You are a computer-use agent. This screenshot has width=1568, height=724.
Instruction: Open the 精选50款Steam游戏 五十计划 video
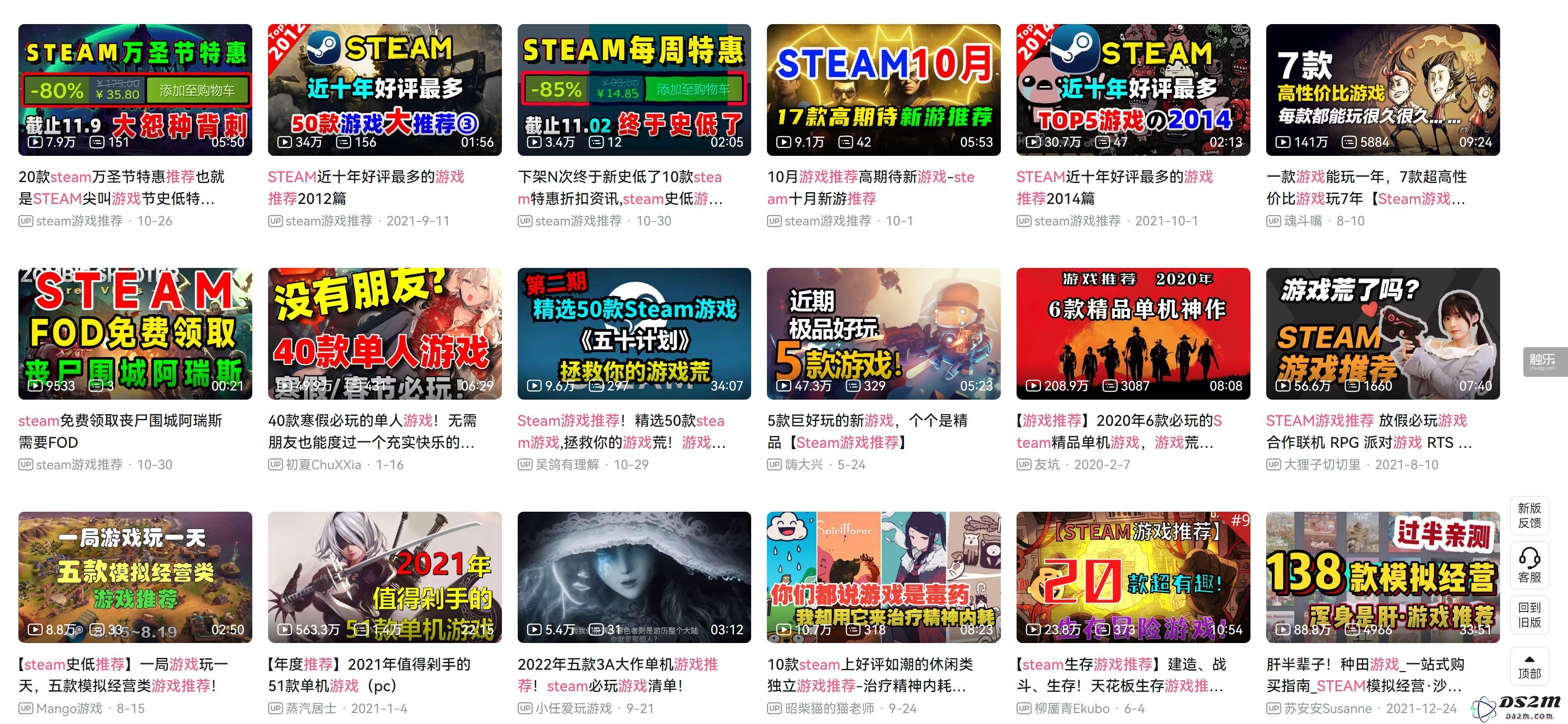coord(634,334)
